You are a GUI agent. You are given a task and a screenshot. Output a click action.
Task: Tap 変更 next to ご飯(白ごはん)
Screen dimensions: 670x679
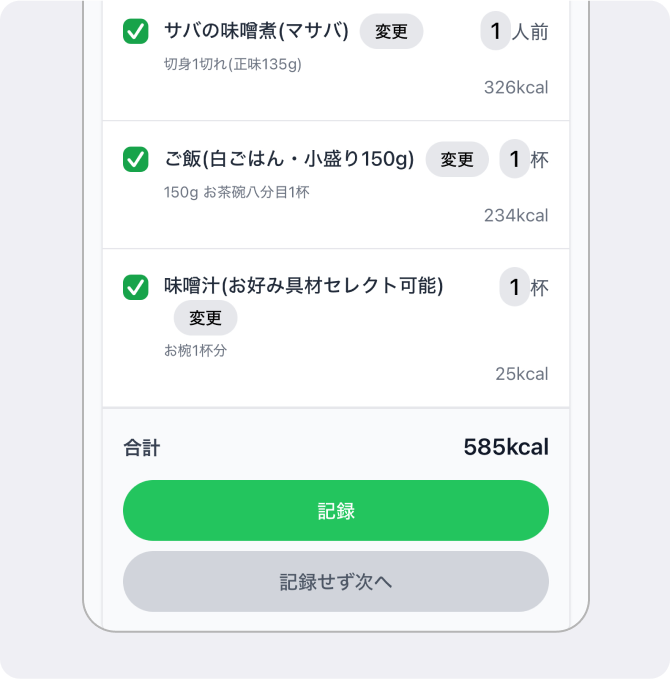[457, 160]
